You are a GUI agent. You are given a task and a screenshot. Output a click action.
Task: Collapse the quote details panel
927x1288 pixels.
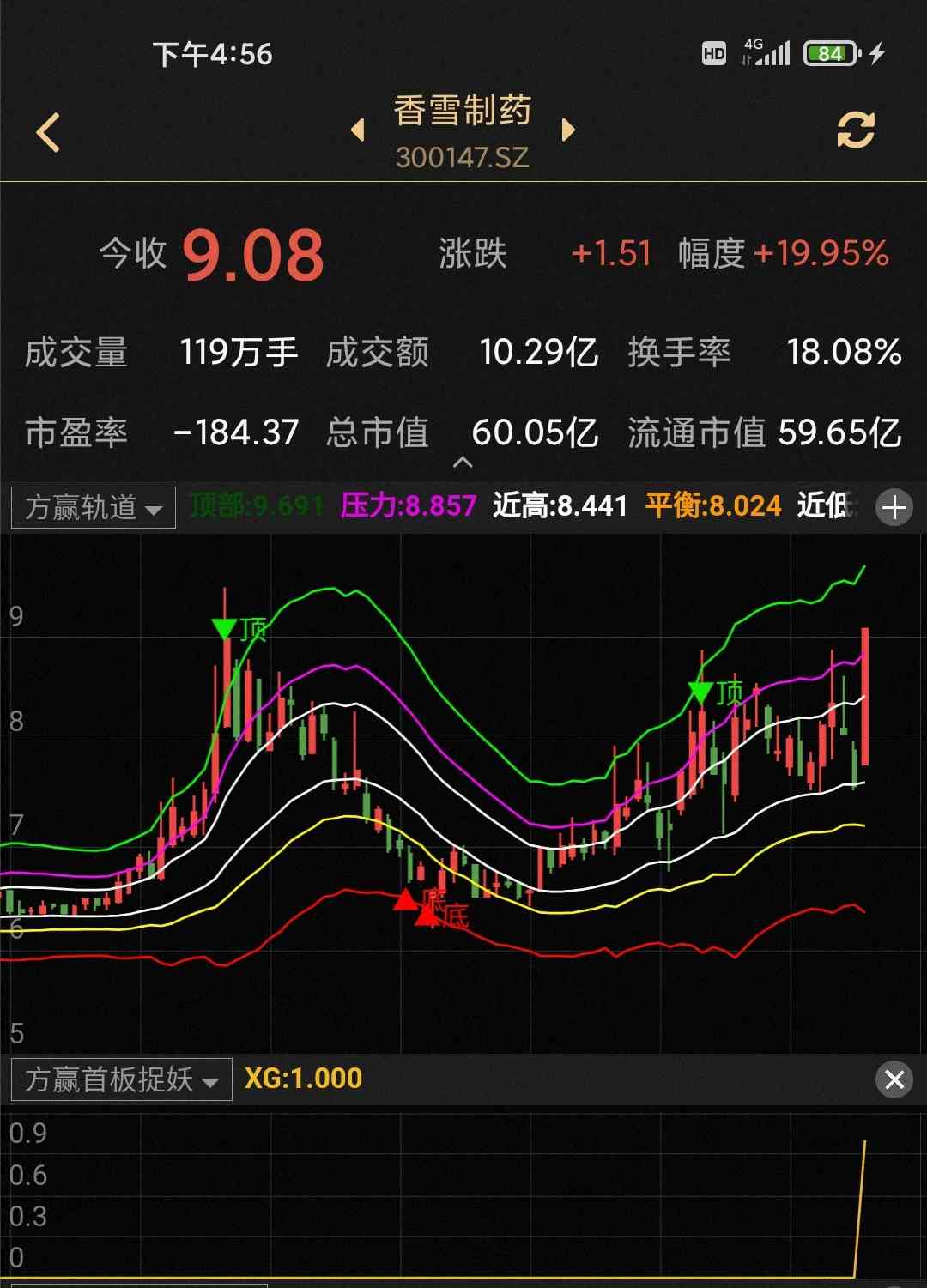click(463, 463)
